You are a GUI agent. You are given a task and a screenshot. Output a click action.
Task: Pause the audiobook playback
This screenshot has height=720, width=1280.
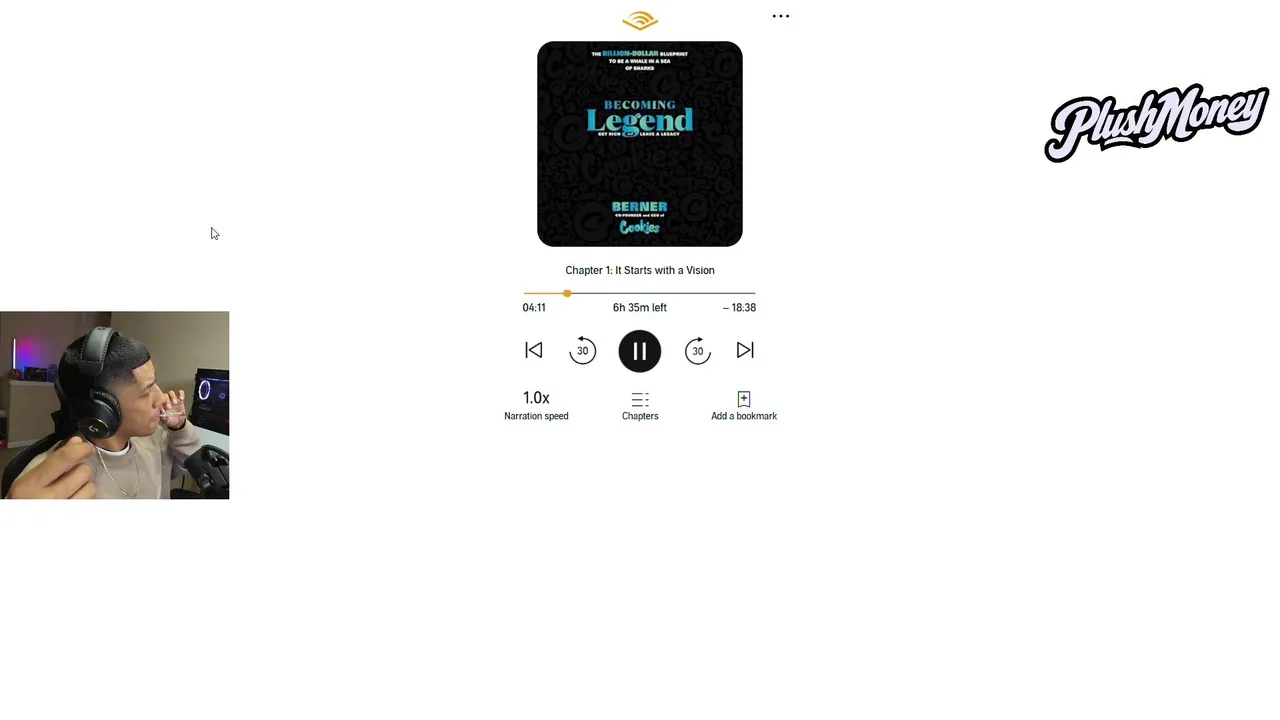[x=640, y=351]
